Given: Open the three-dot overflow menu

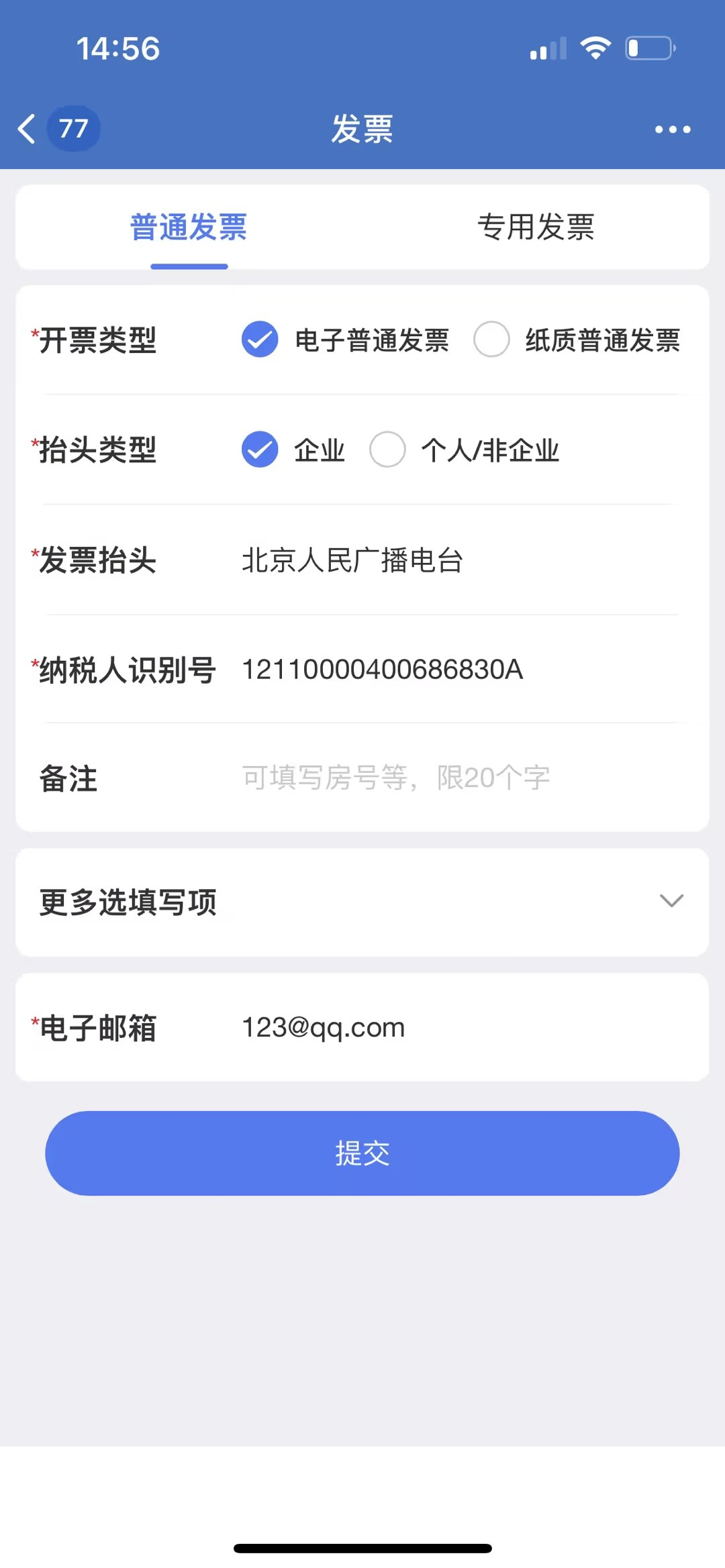Looking at the screenshot, I should (673, 129).
